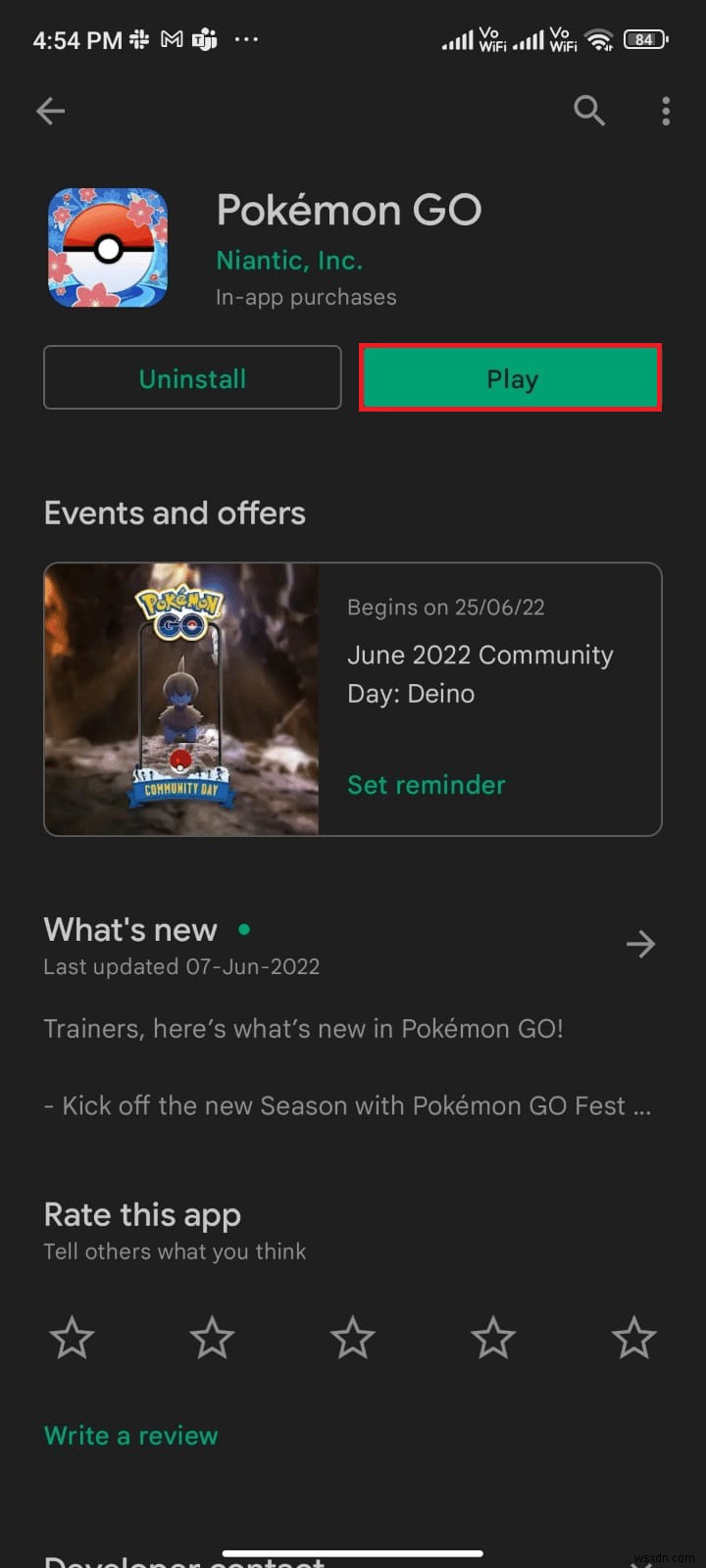Open the overflow menu with three dots
The height and width of the screenshot is (1568, 706).
pos(665,111)
